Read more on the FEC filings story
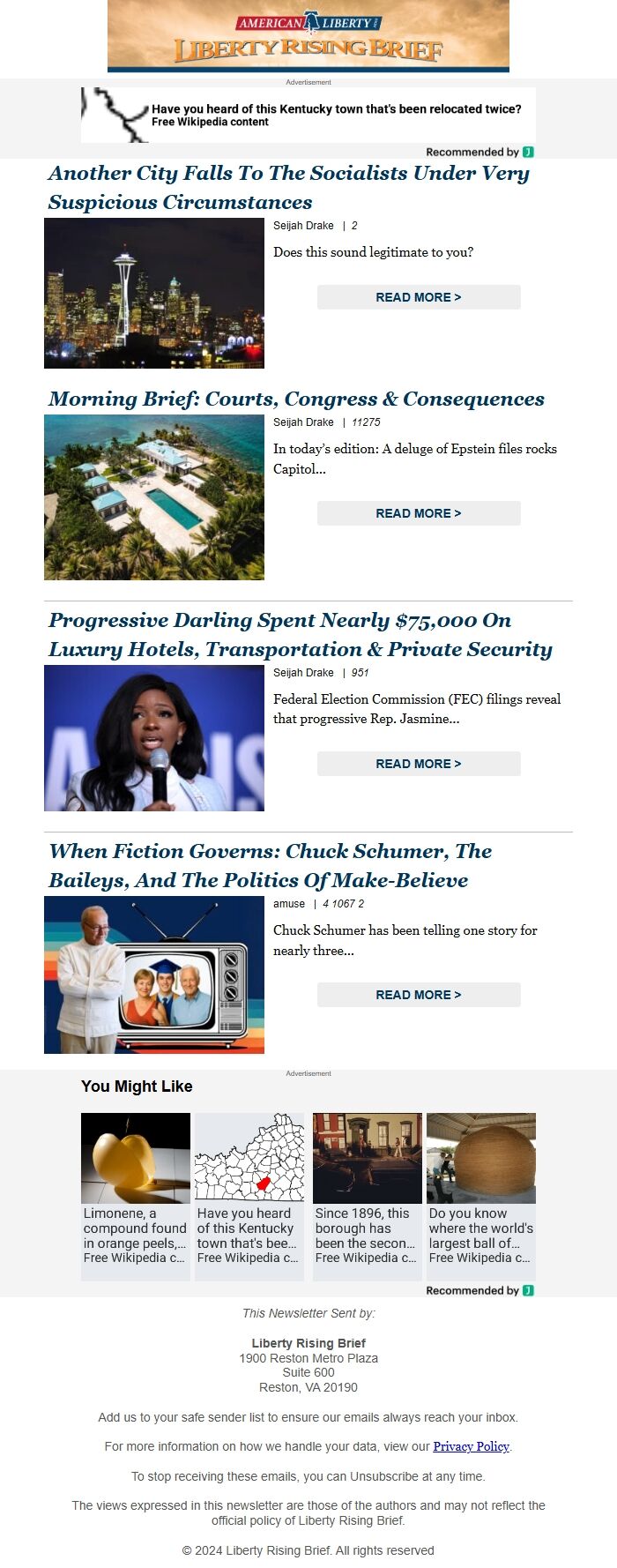This screenshot has height=1568, width=617. (x=419, y=764)
